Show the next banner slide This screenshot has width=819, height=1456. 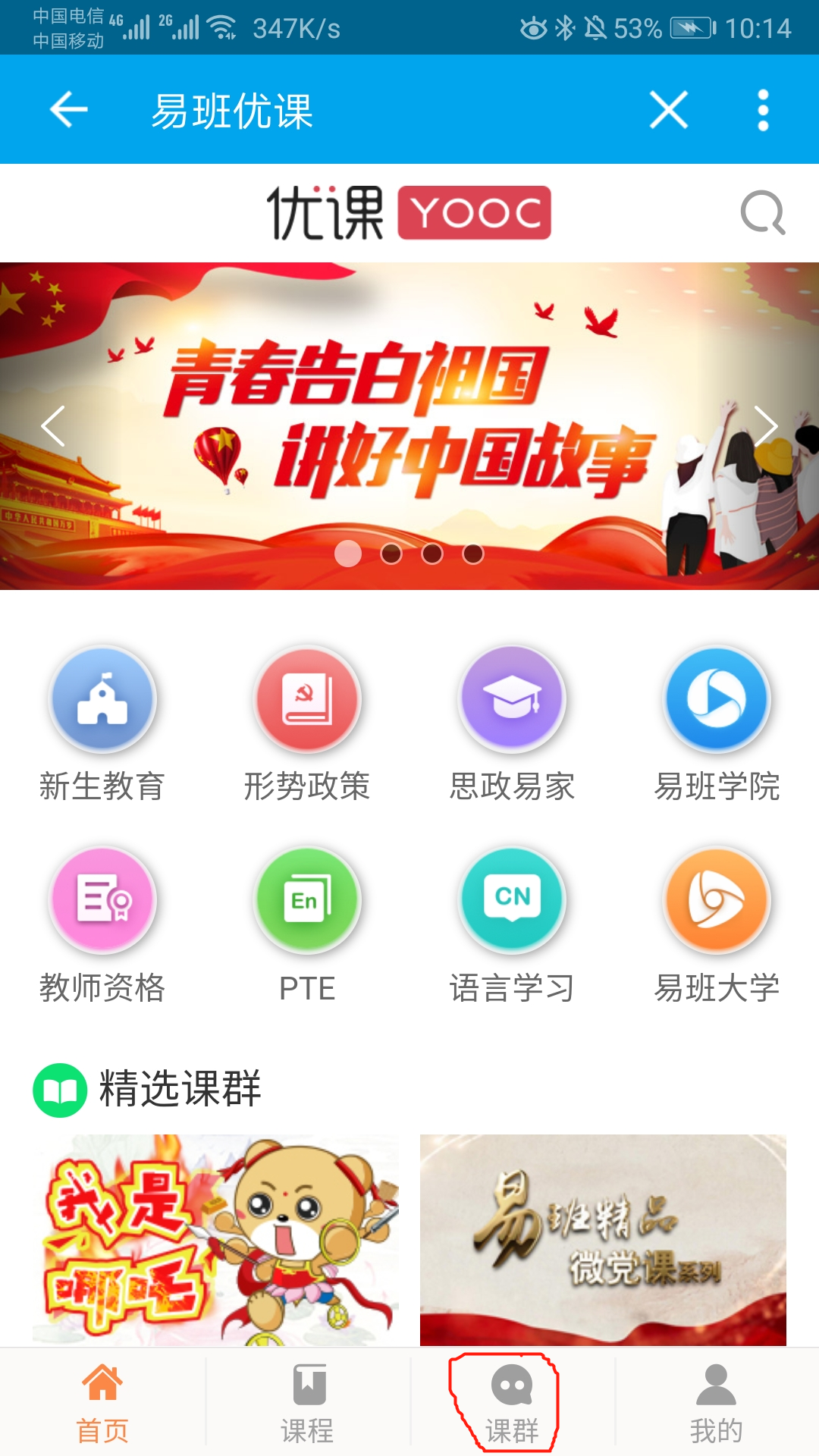[766, 425]
